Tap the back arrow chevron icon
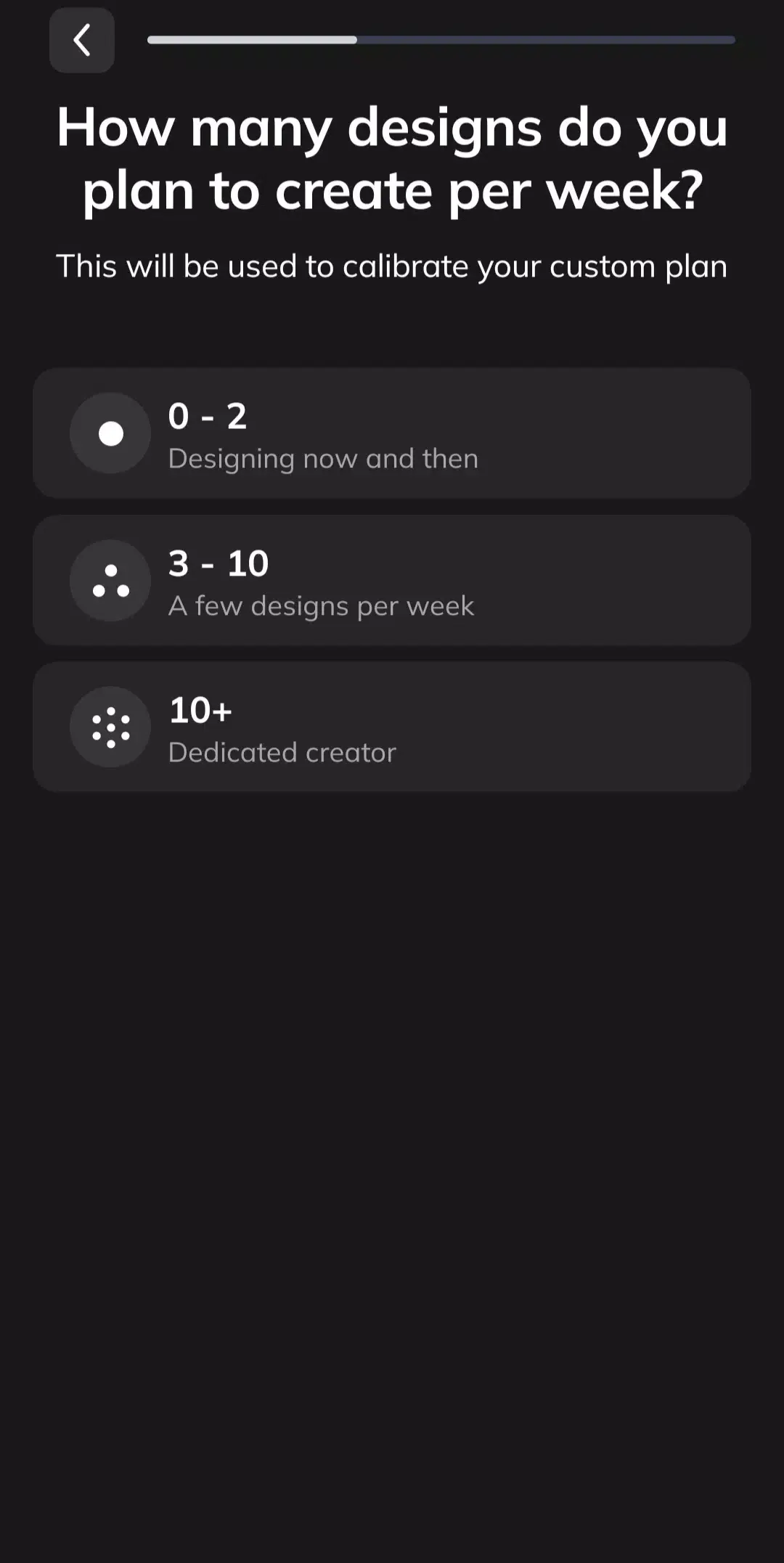The width and height of the screenshot is (784, 1563). (81, 40)
